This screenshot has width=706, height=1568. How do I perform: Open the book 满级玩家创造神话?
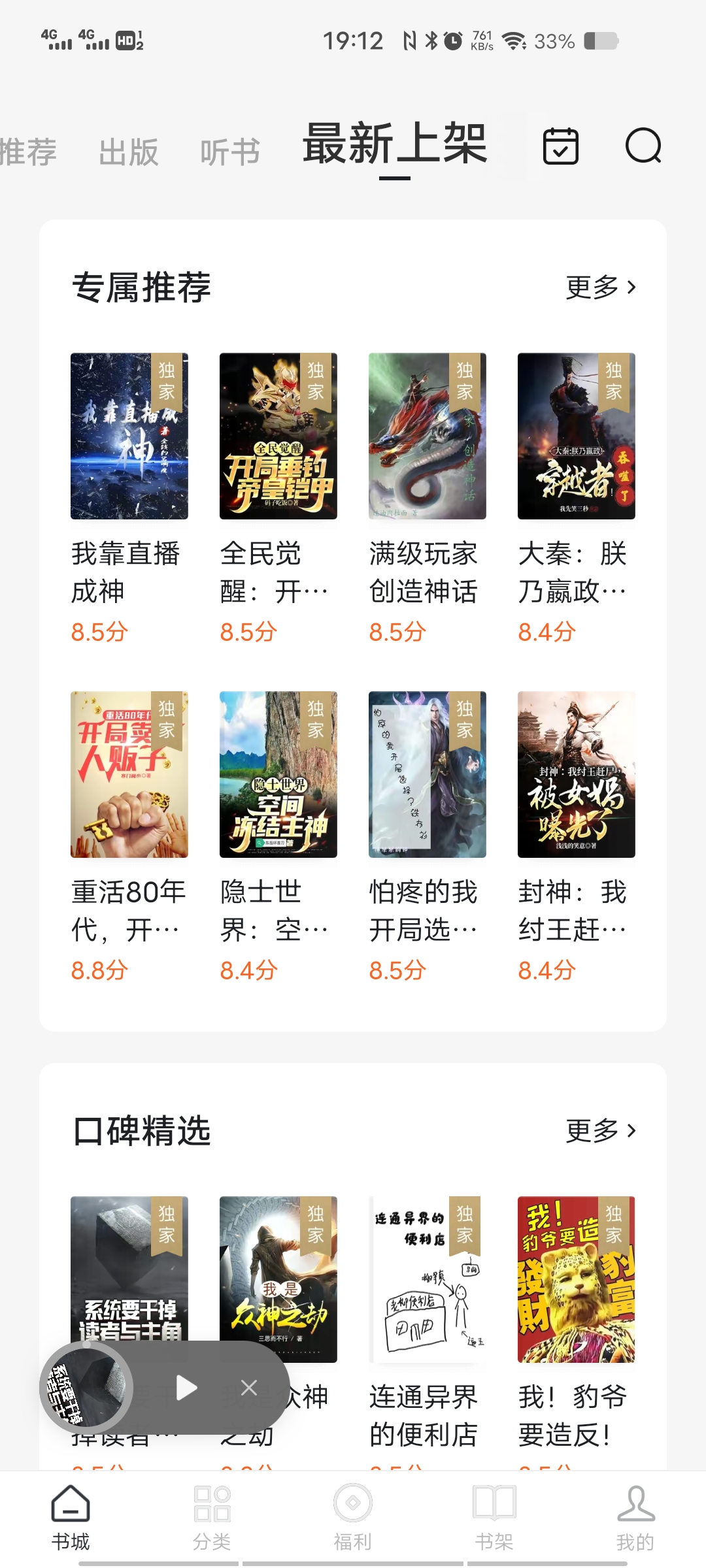coord(428,436)
